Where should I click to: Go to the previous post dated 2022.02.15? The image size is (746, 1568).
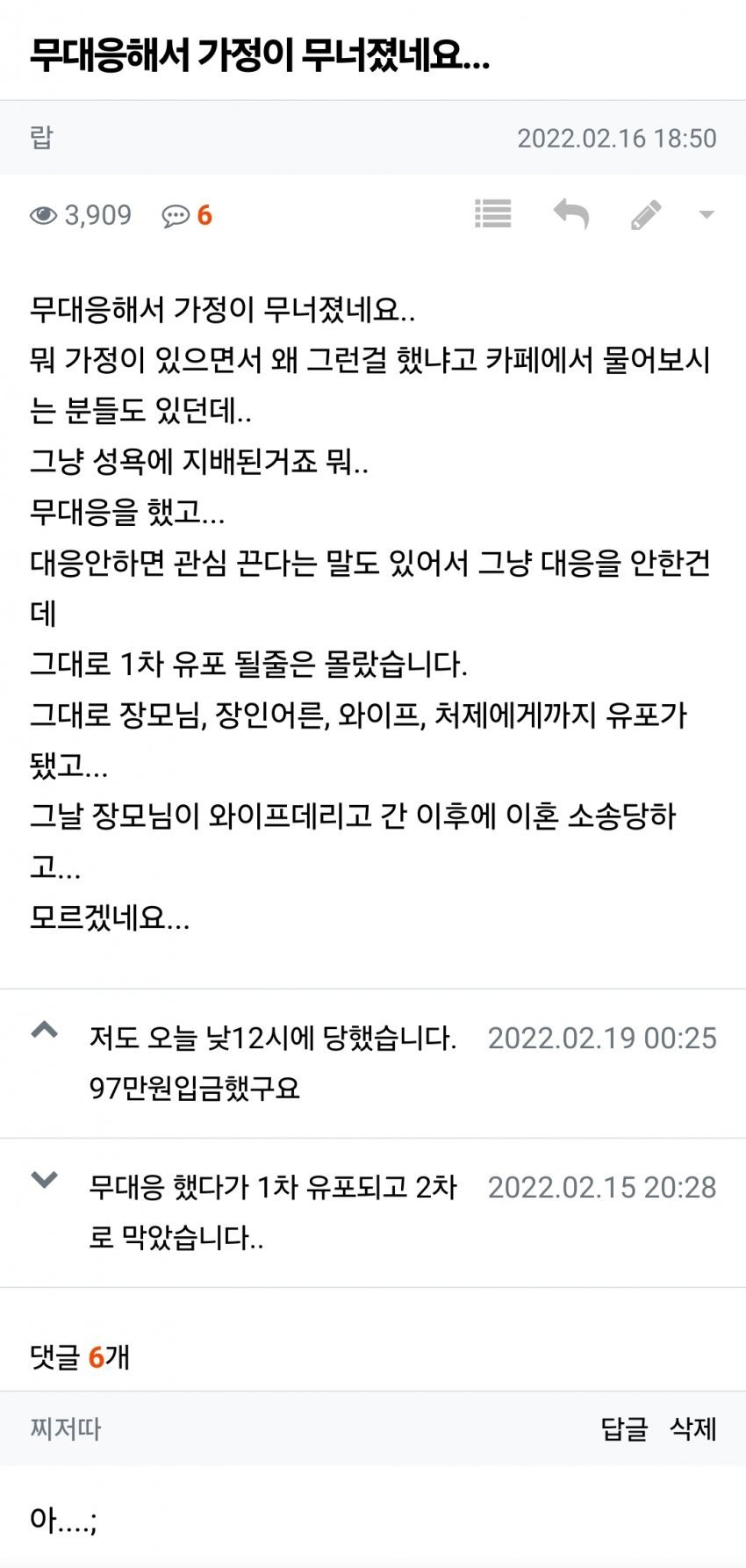(x=272, y=1212)
